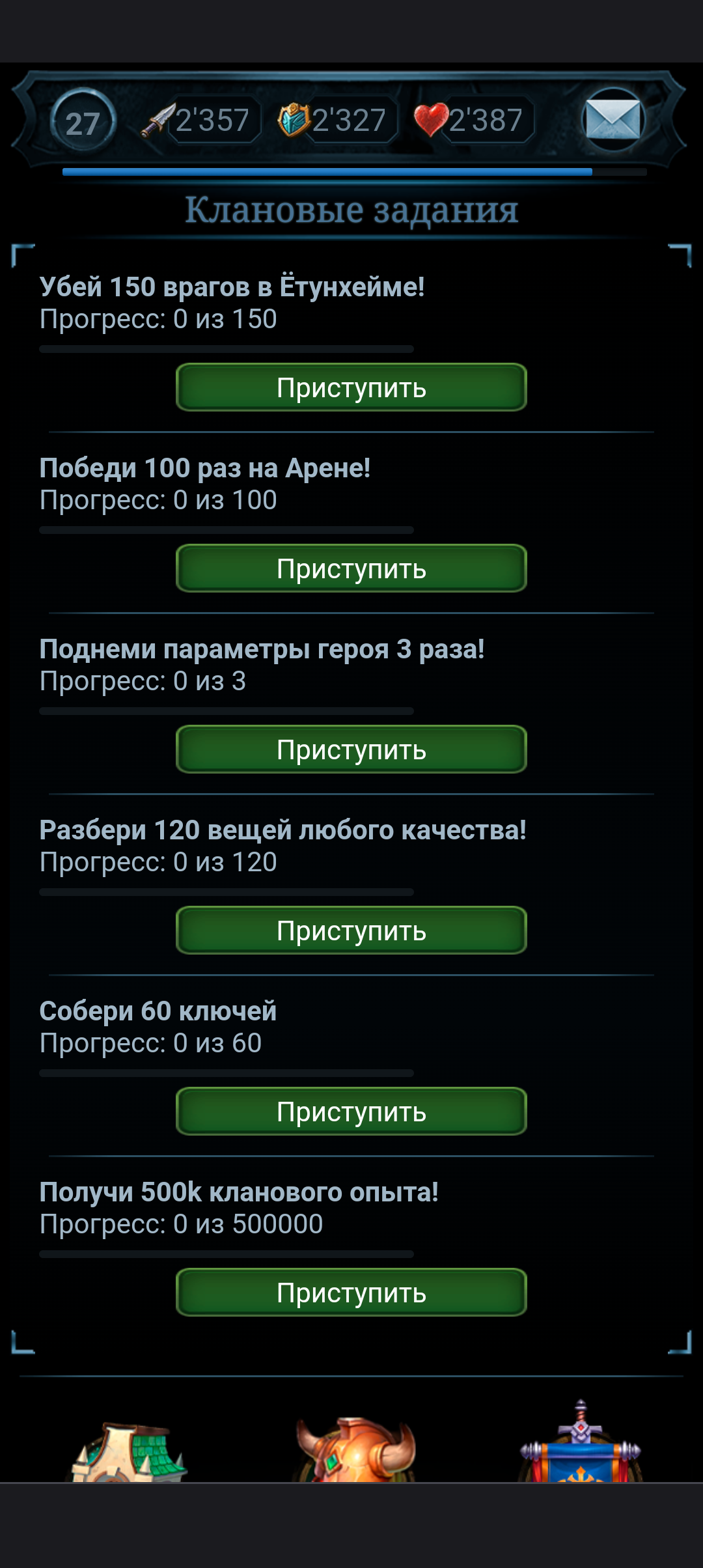
Task: Open the building icon at the bottom
Action: click(x=128, y=1453)
